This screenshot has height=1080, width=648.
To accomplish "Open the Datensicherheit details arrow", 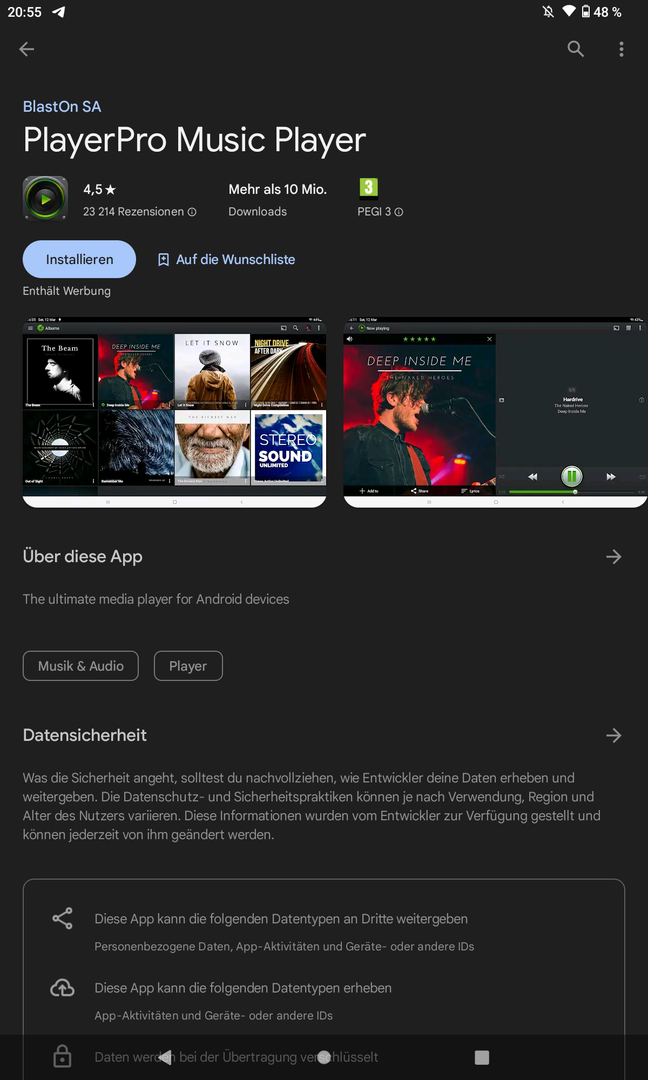I will coord(613,735).
